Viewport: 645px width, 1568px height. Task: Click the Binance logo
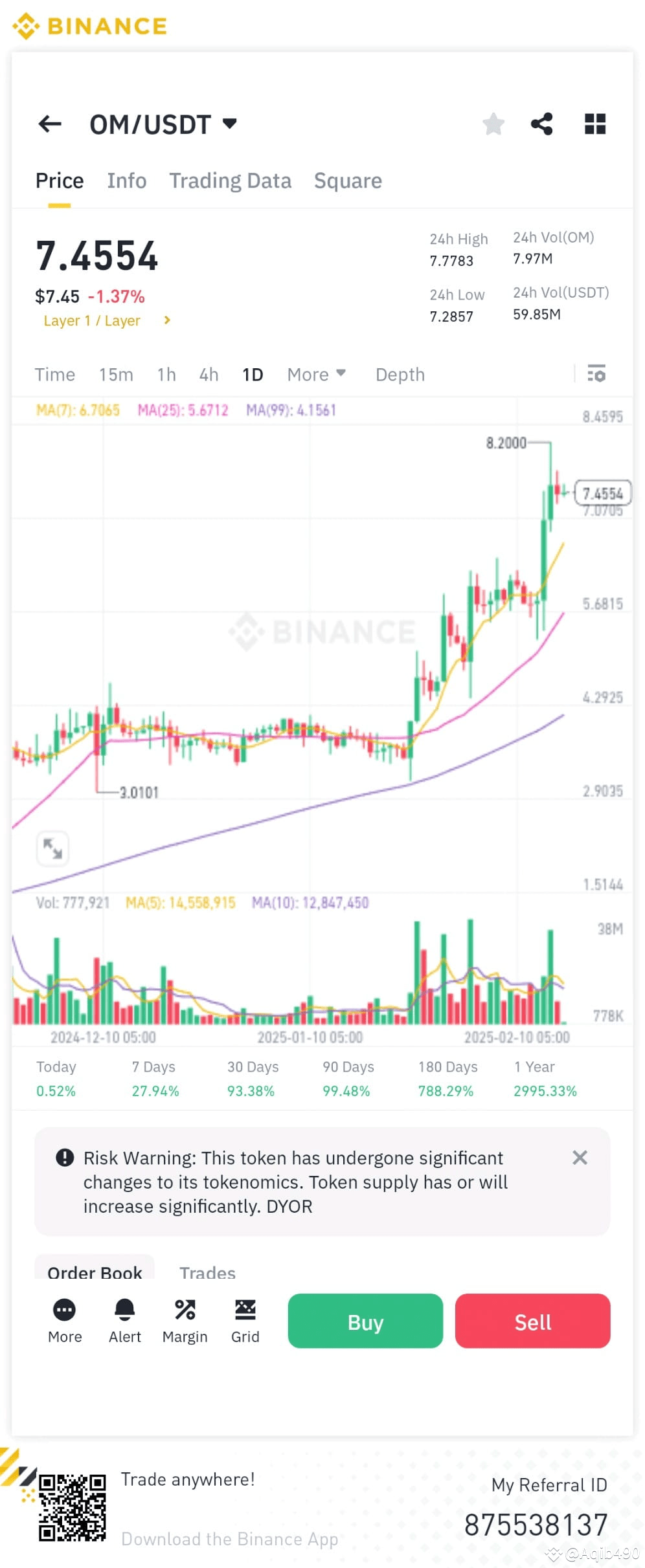tap(90, 25)
